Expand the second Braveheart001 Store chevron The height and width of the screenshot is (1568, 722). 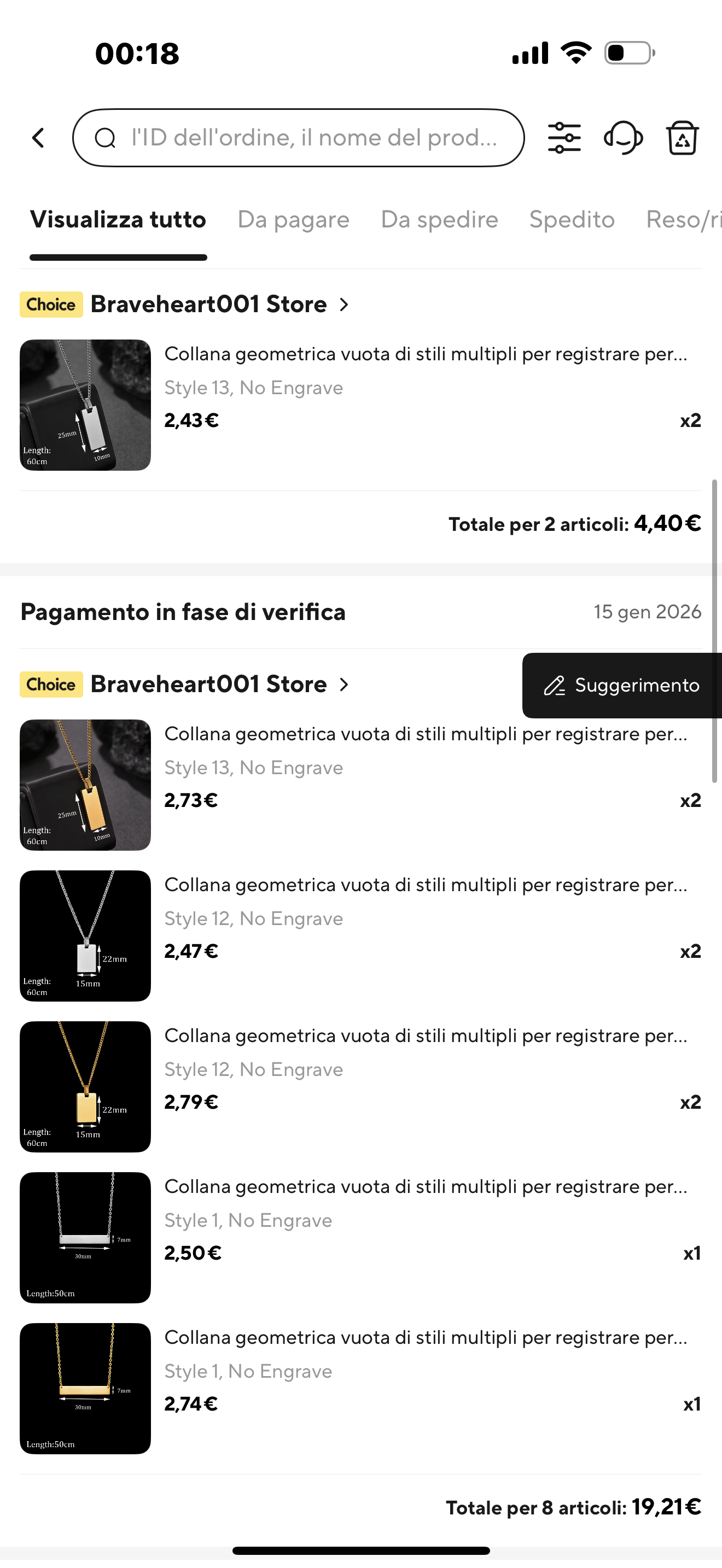tap(344, 684)
